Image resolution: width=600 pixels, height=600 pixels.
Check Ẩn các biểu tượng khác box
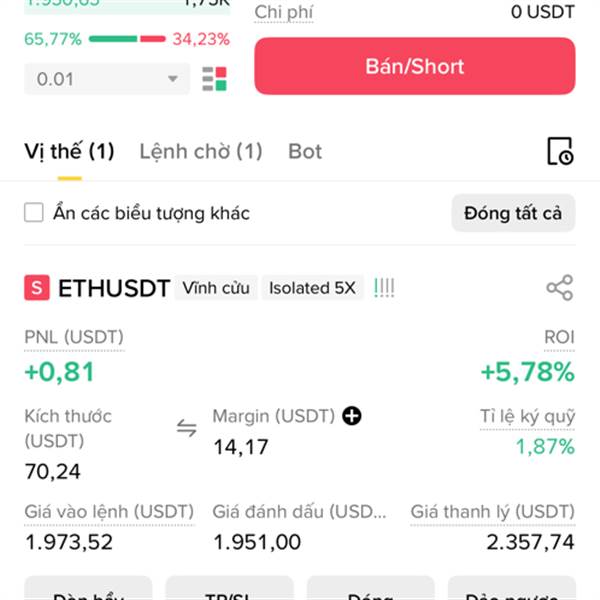point(34,212)
